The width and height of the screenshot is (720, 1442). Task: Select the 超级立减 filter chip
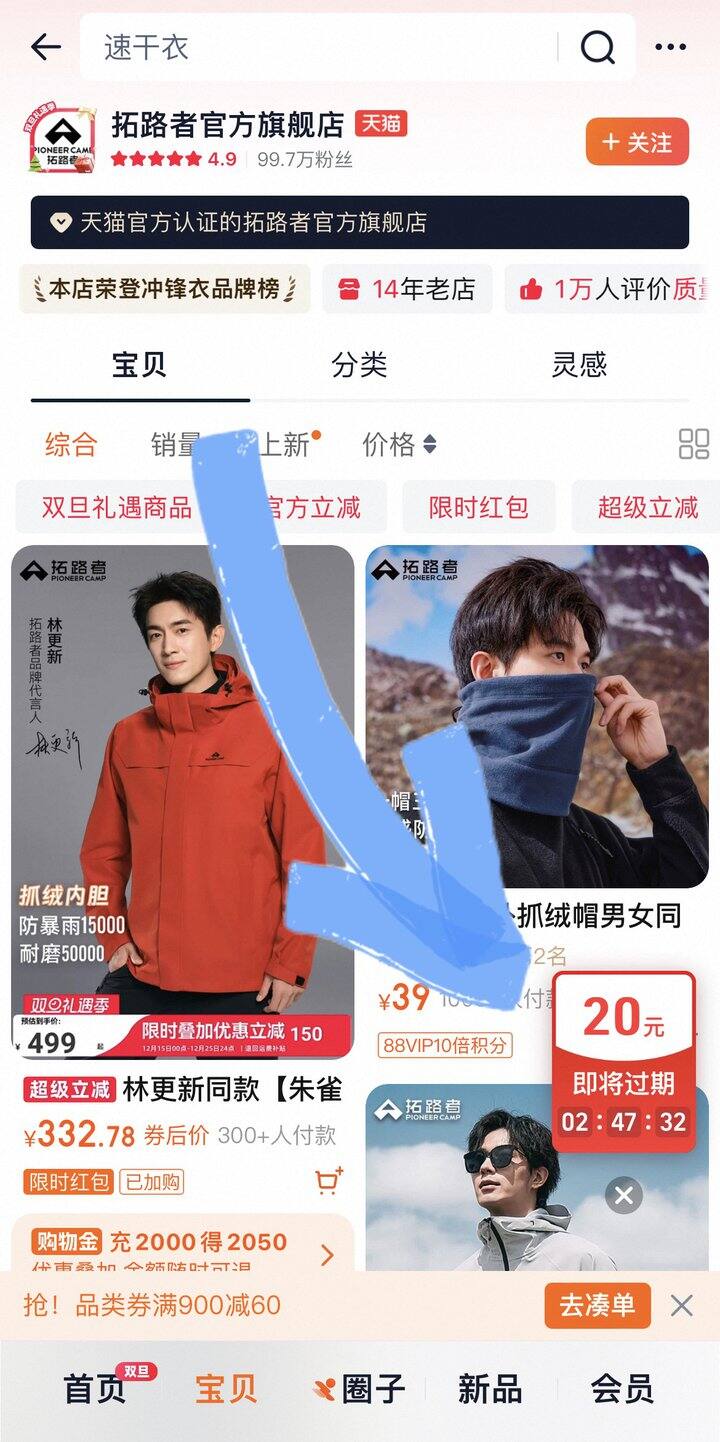(648, 507)
